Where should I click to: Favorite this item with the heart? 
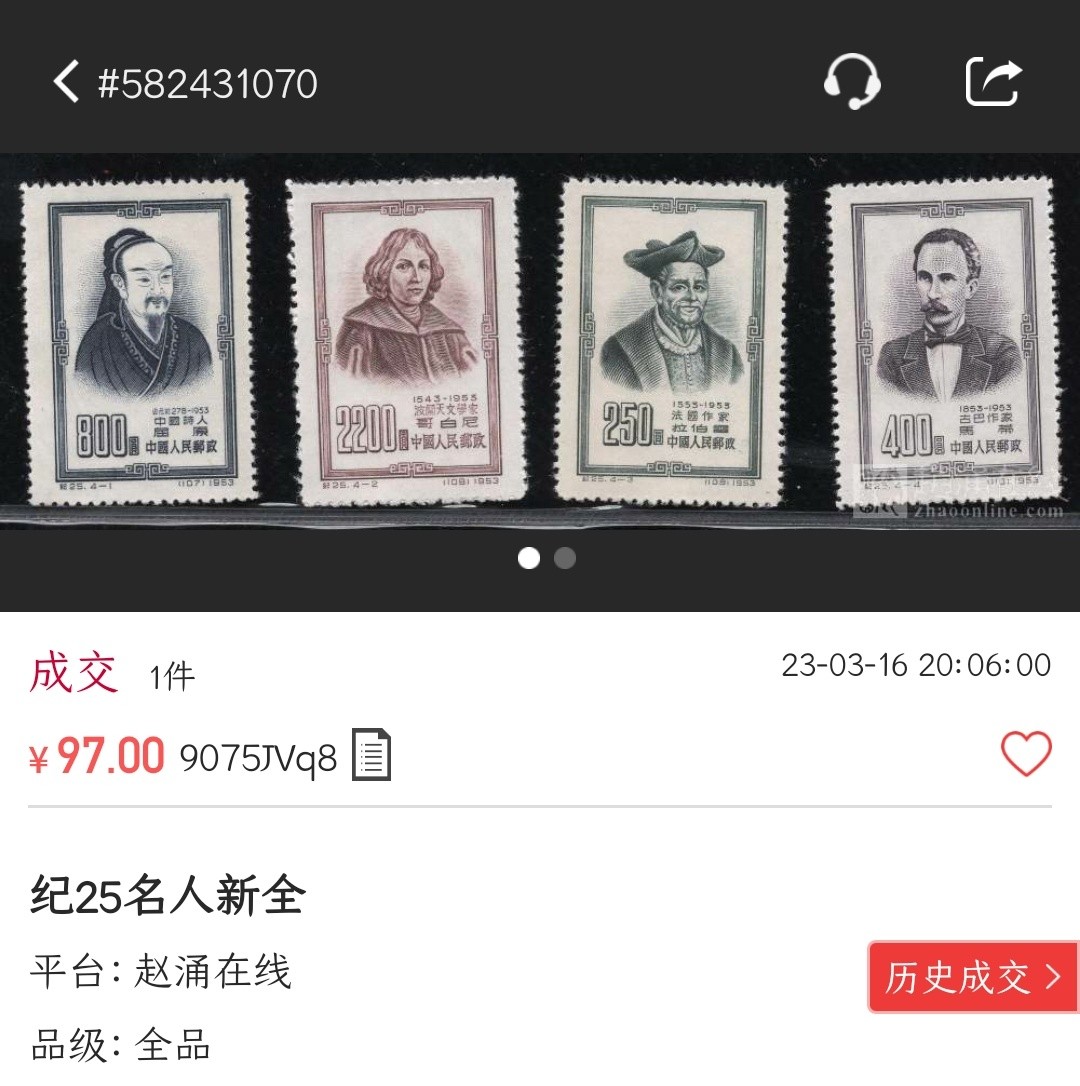point(1026,754)
